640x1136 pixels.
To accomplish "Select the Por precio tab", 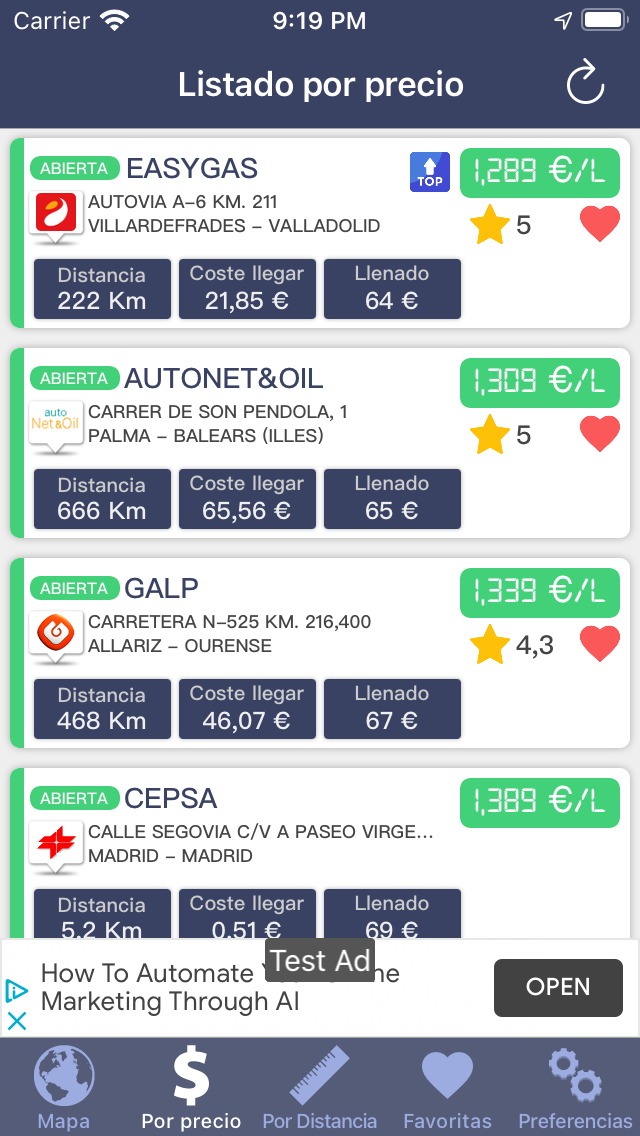I will (191, 1088).
